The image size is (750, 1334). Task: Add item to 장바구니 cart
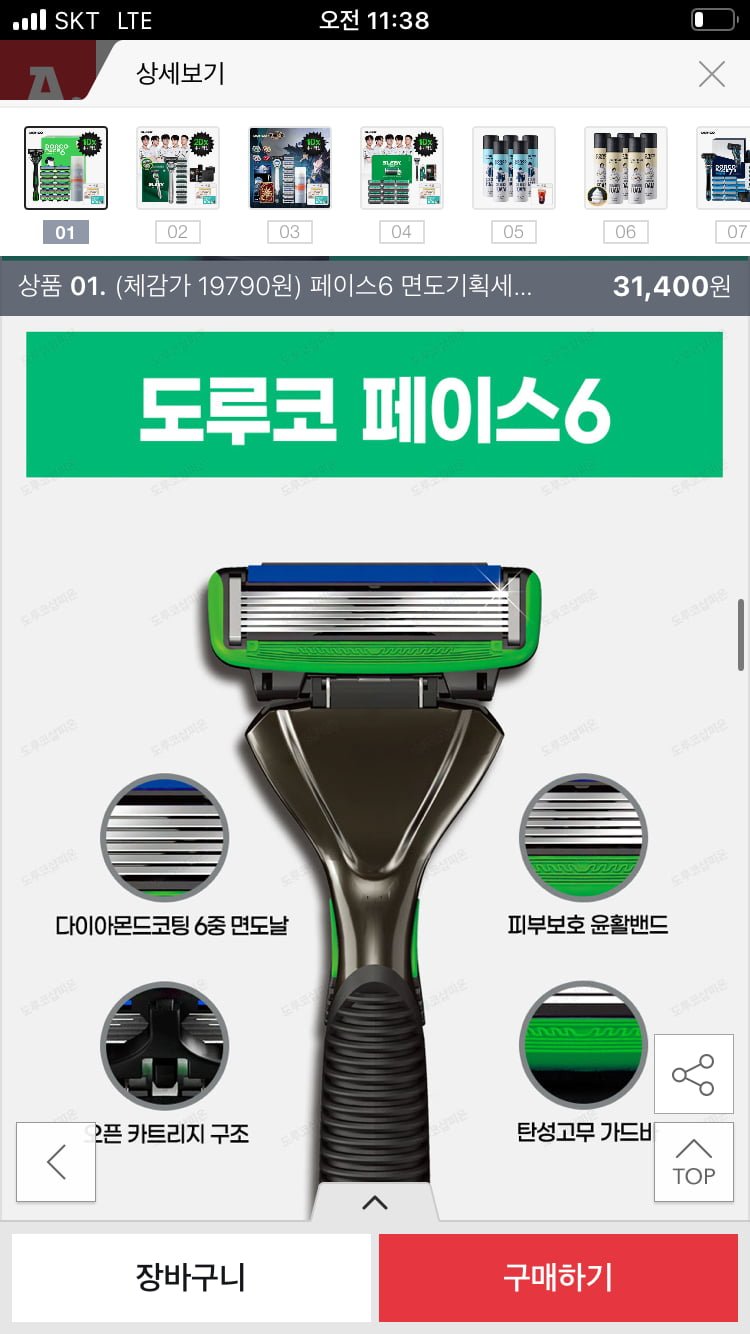coord(191,1277)
